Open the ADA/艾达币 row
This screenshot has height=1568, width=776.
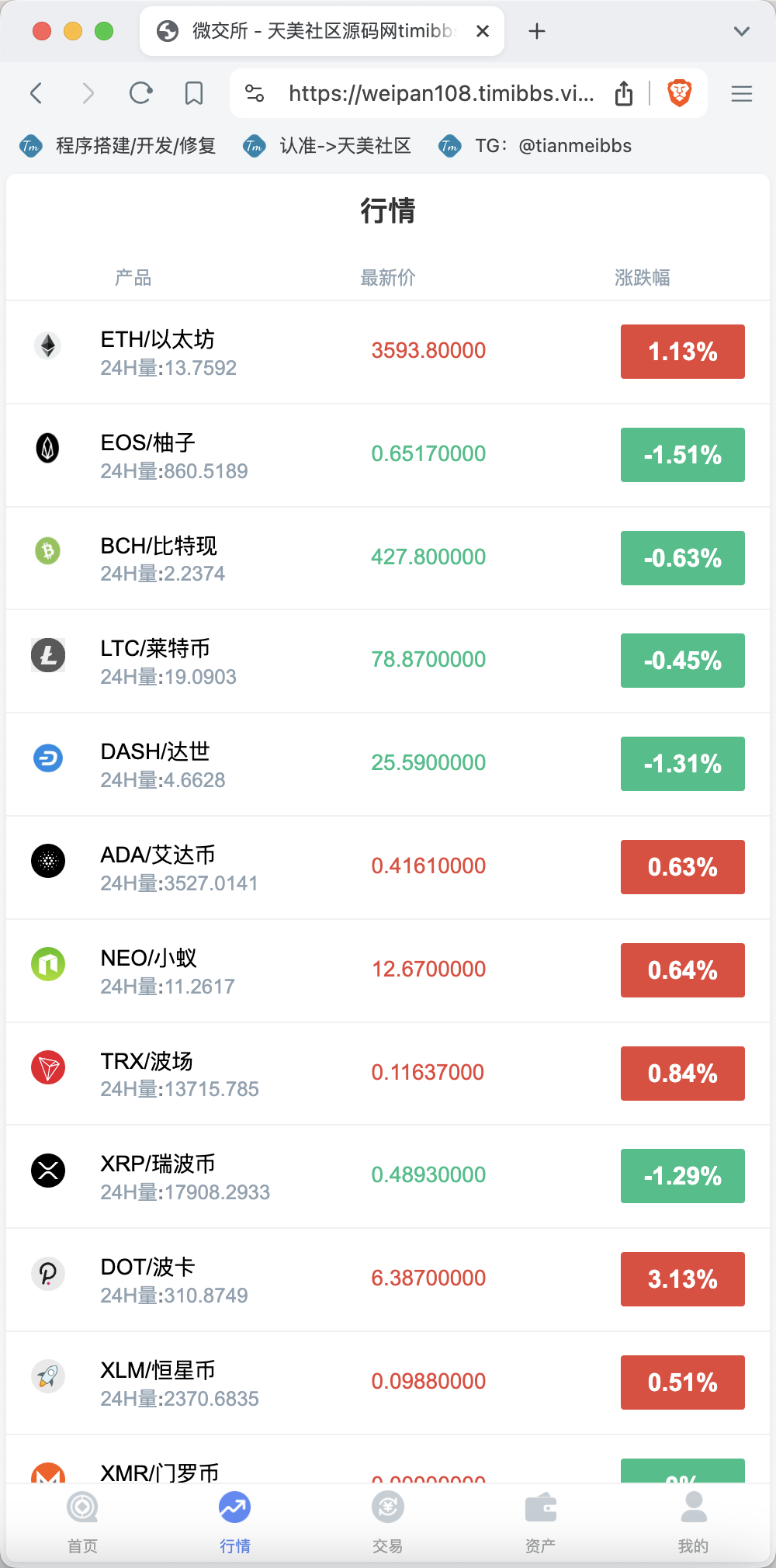(388, 868)
